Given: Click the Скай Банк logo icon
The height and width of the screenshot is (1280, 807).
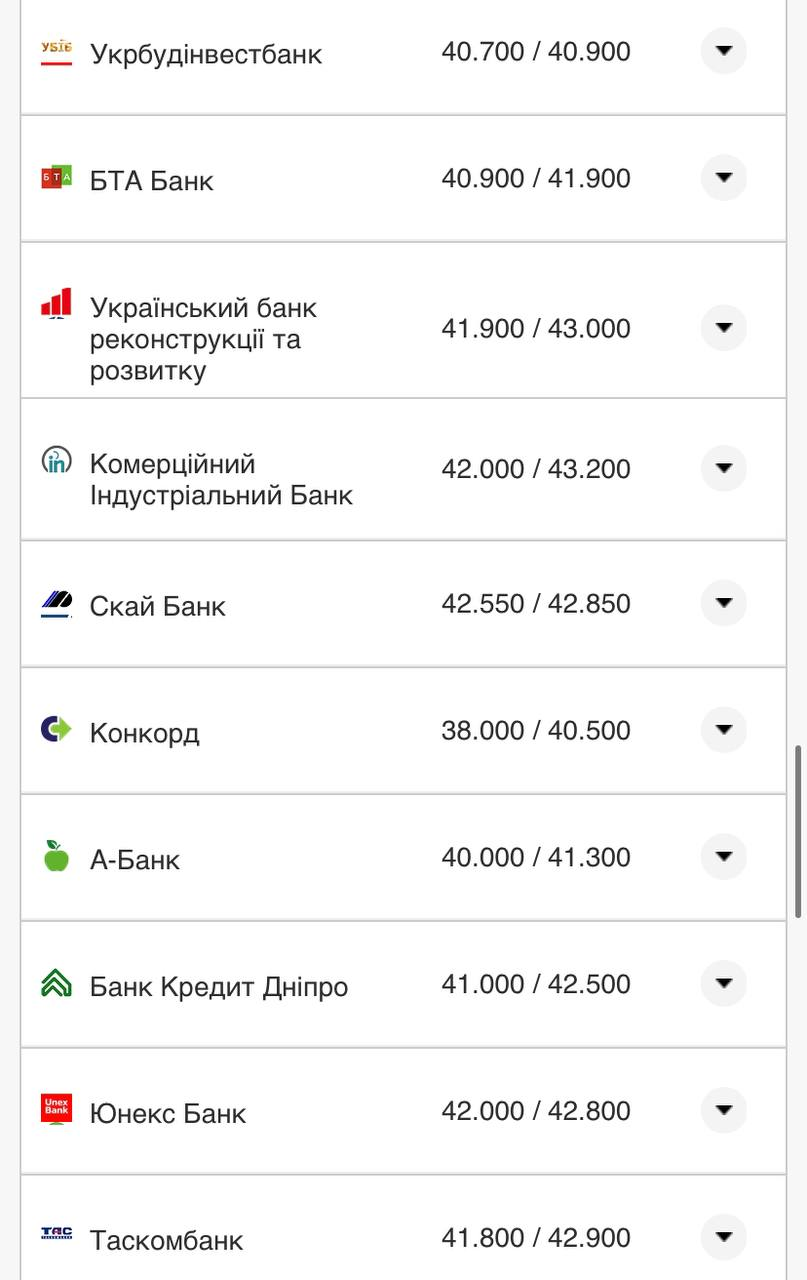Looking at the screenshot, I should pos(57,603).
